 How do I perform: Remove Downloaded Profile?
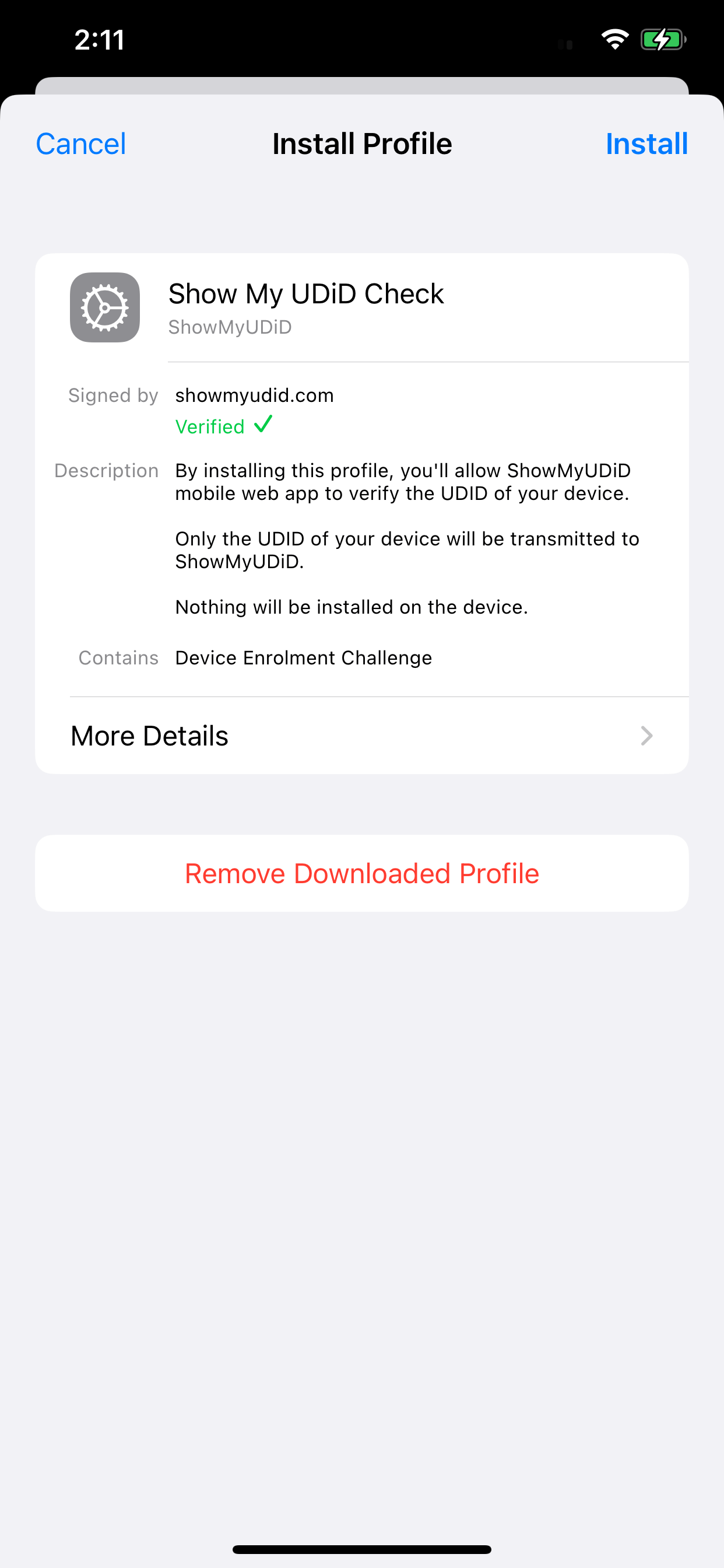(361, 873)
